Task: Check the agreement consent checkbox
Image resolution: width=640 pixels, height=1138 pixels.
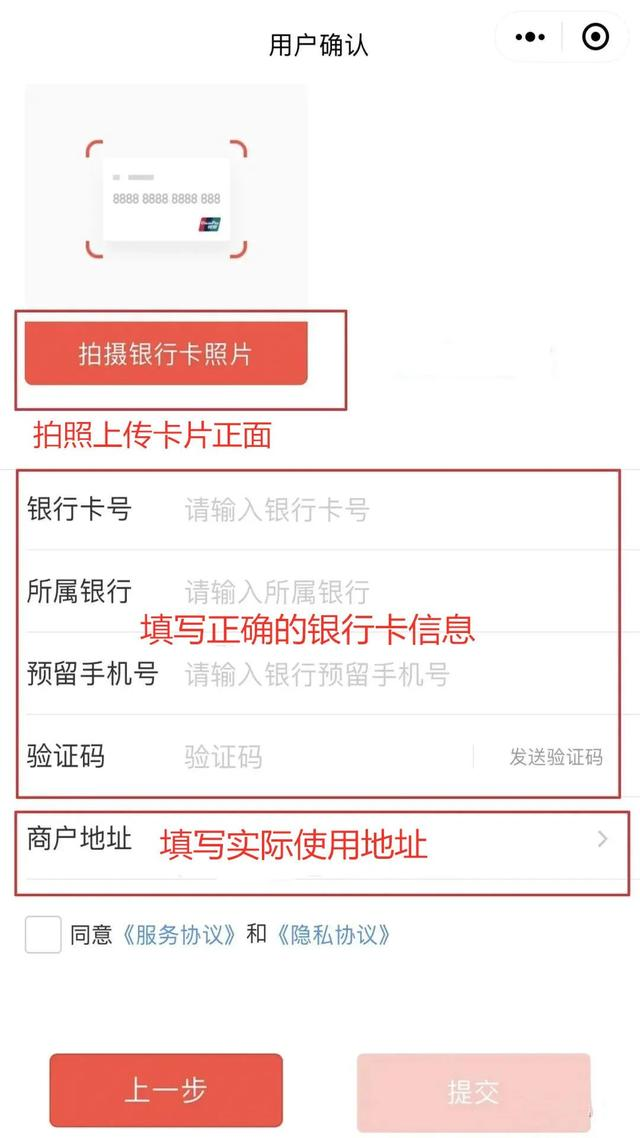Action: click(x=43, y=935)
